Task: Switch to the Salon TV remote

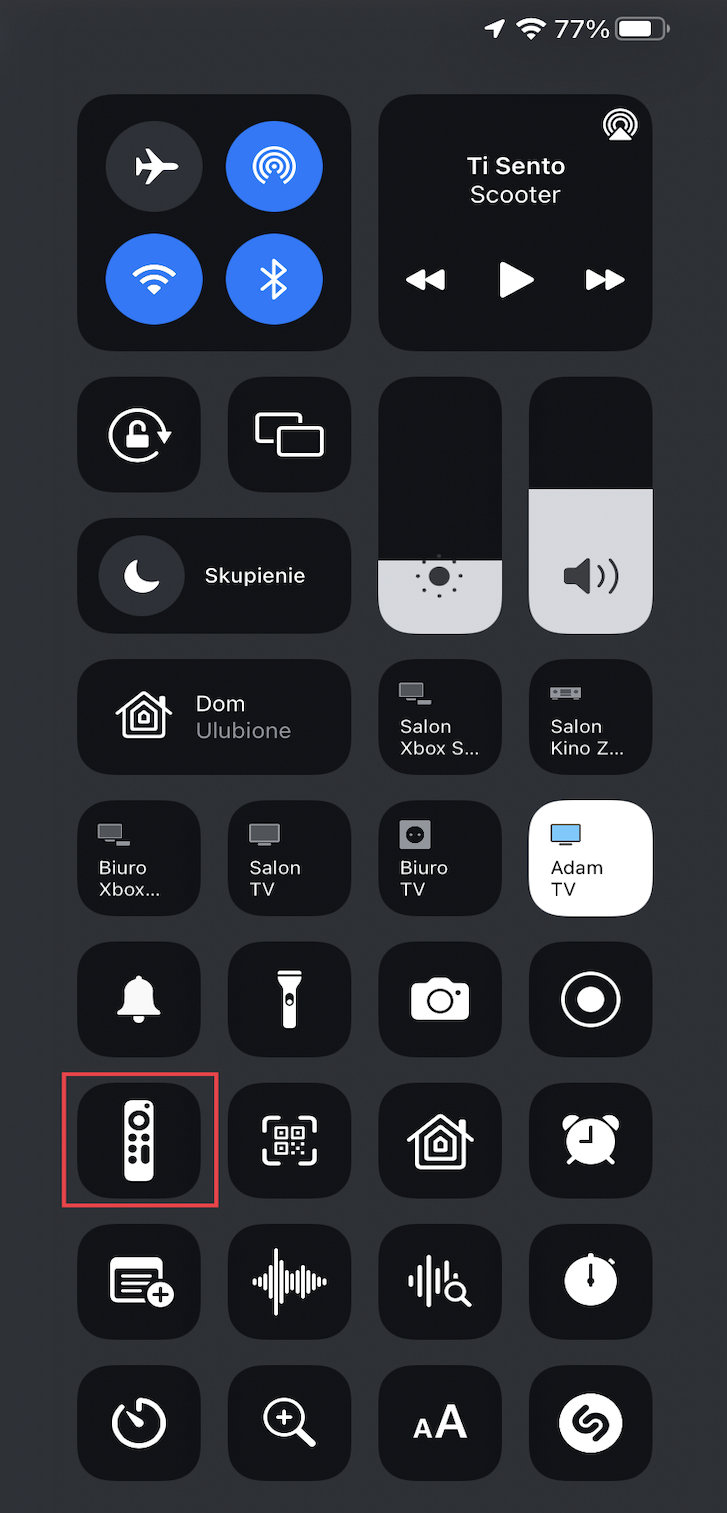Action: (x=289, y=858)
